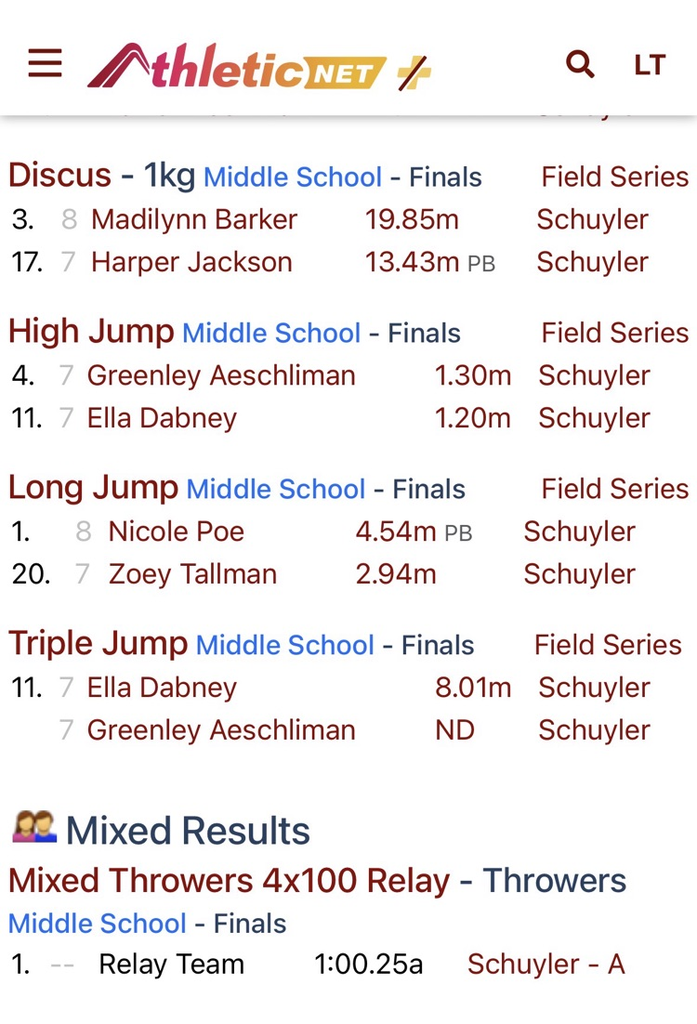Open the Discus - 1kg event results
This screenshot has height=1024, width=697.
coord(103,176)
